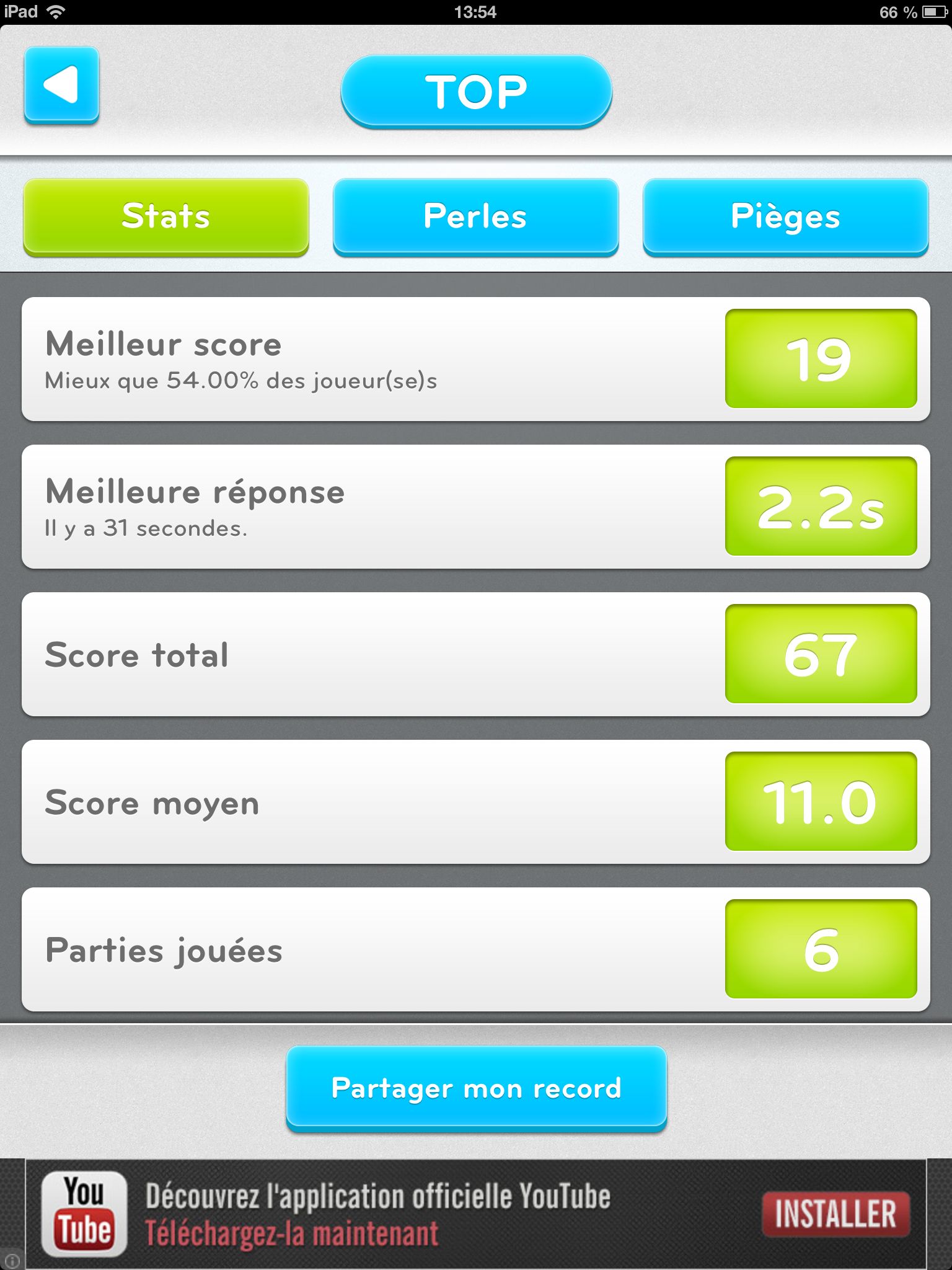Open the Perles tab
Viewport: 952px width, 1270px height.
[x=475, y=216]
